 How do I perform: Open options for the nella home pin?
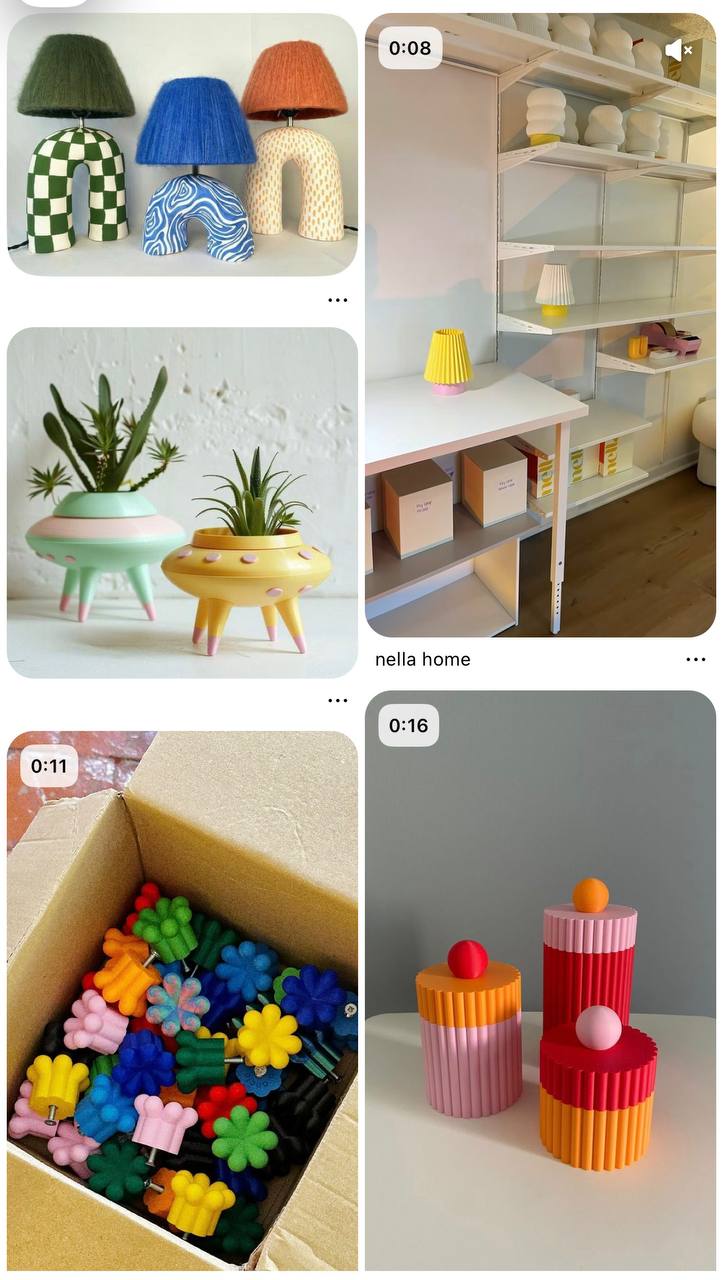coord(696,660)
